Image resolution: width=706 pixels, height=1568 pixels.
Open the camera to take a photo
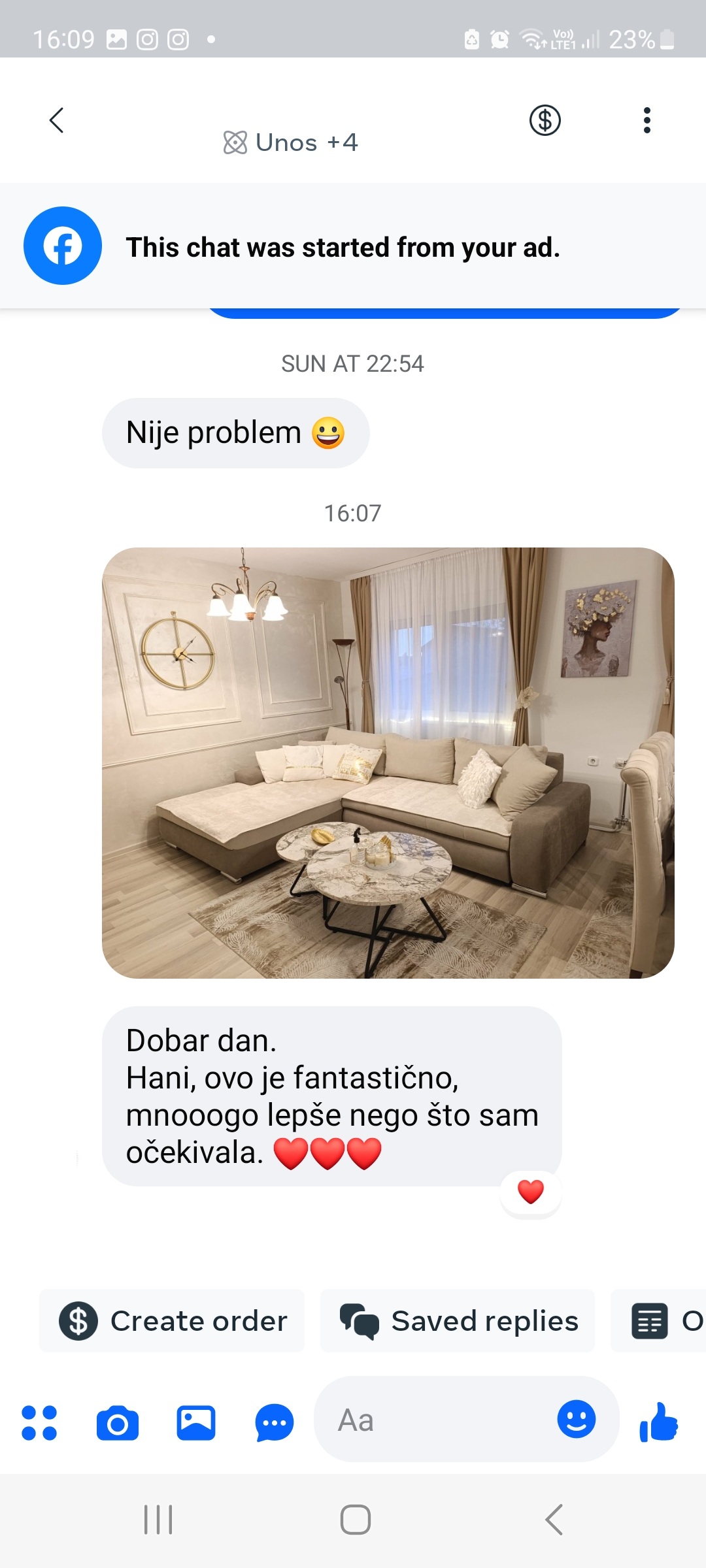[118, 1422]
